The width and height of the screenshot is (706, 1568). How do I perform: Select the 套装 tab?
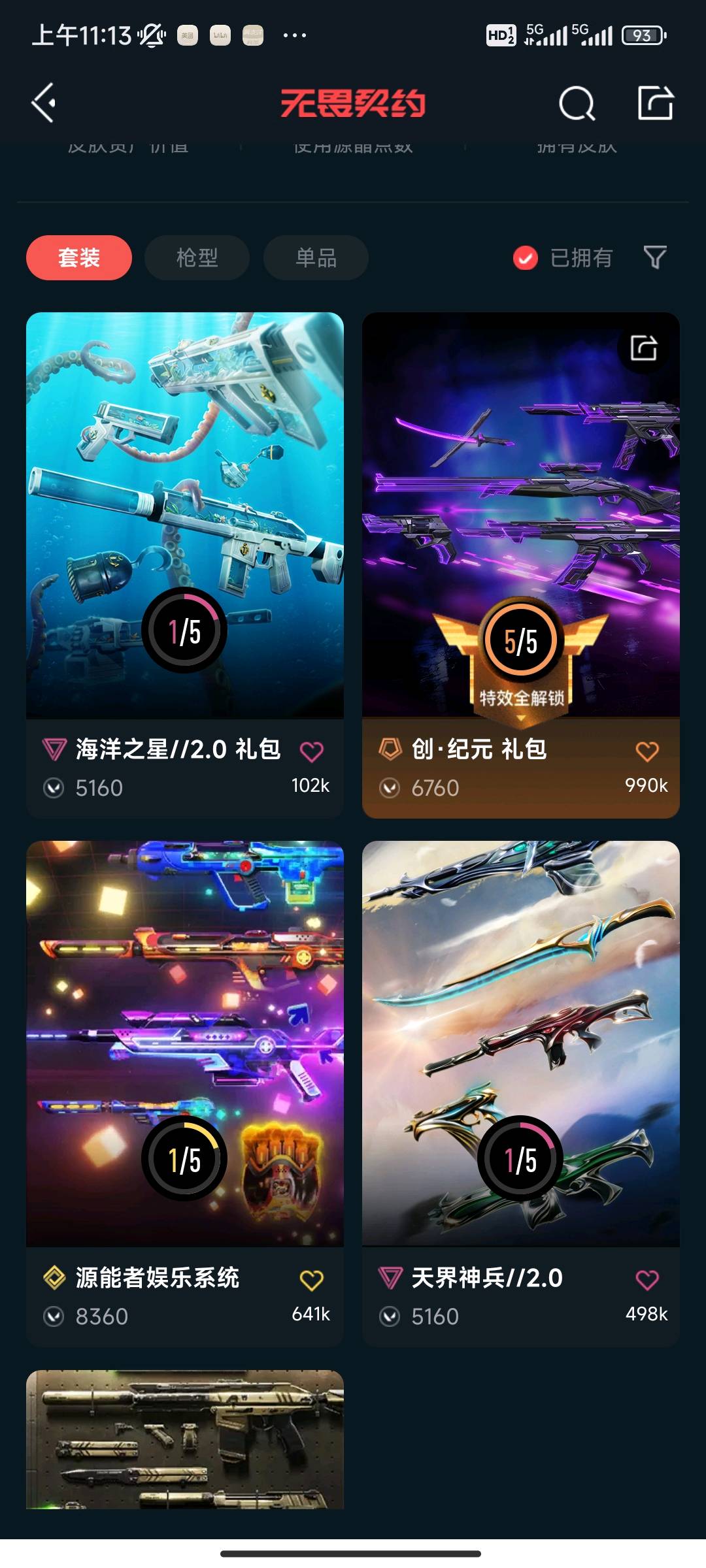(78, 257)
